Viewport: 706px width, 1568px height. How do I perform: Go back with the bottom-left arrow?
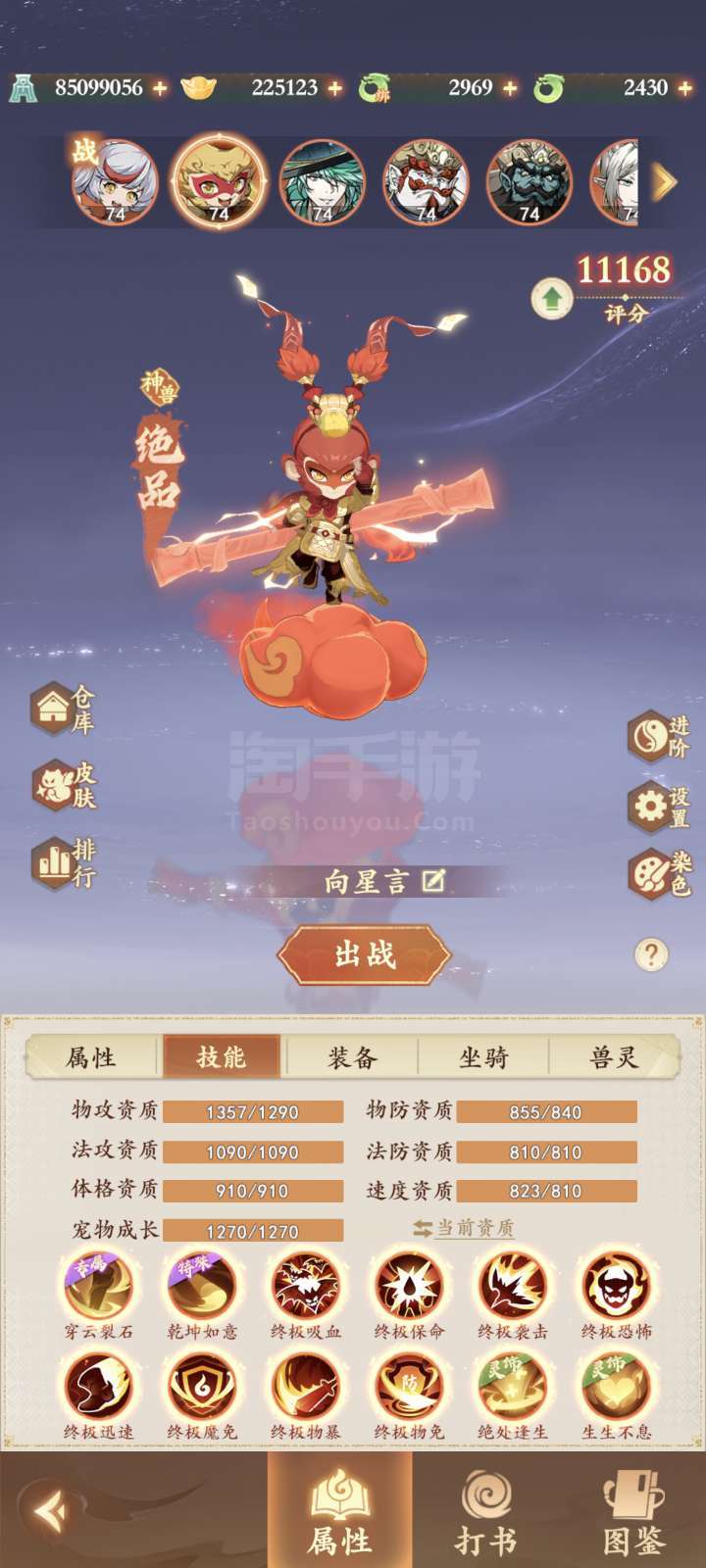51,1512
